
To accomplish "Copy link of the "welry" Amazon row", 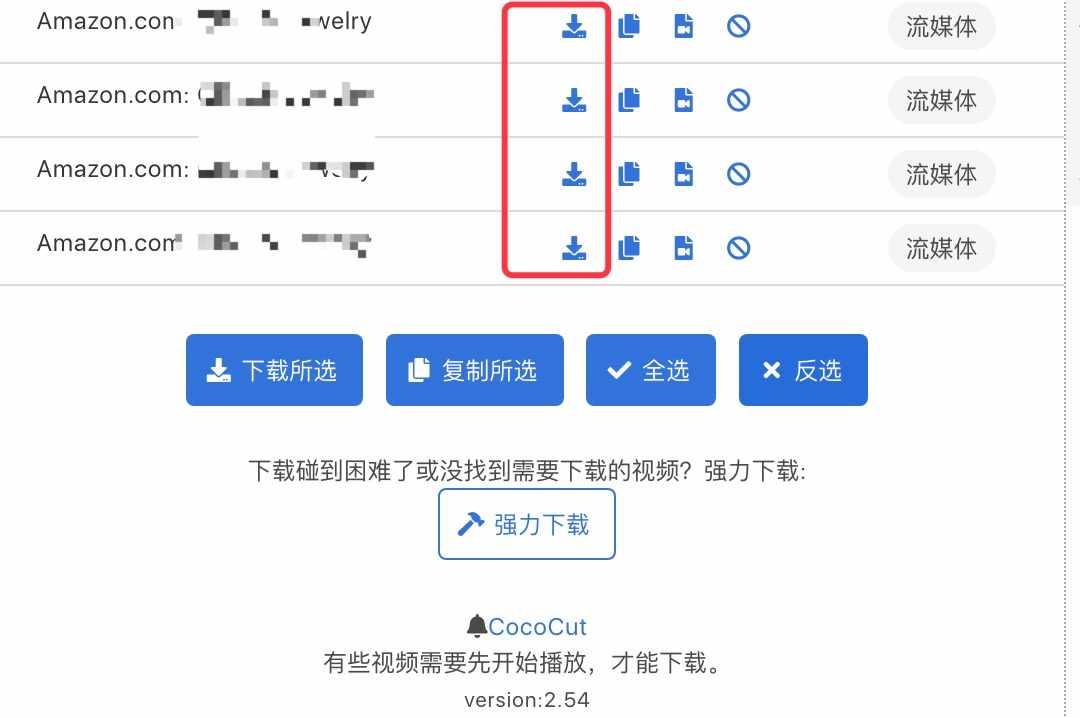I will [x=629, y=26].
